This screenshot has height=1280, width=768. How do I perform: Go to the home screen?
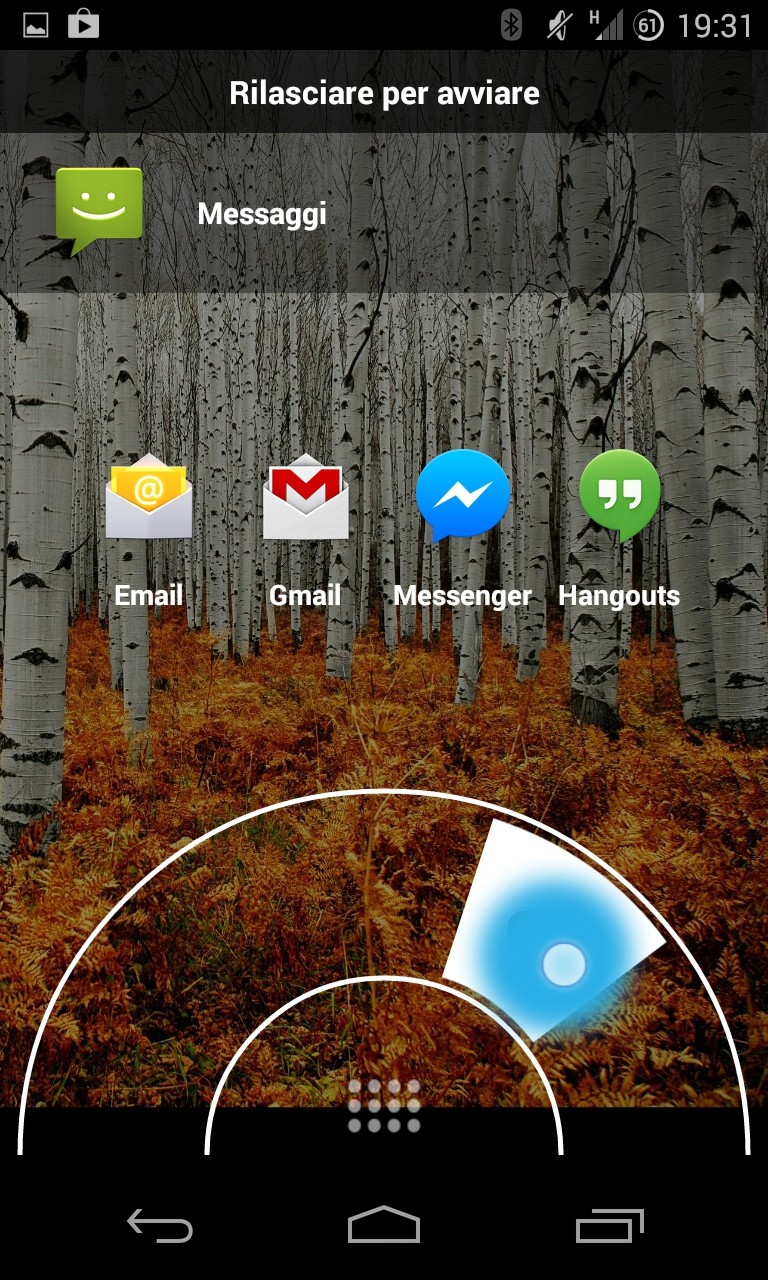(x=384, y=1225)
